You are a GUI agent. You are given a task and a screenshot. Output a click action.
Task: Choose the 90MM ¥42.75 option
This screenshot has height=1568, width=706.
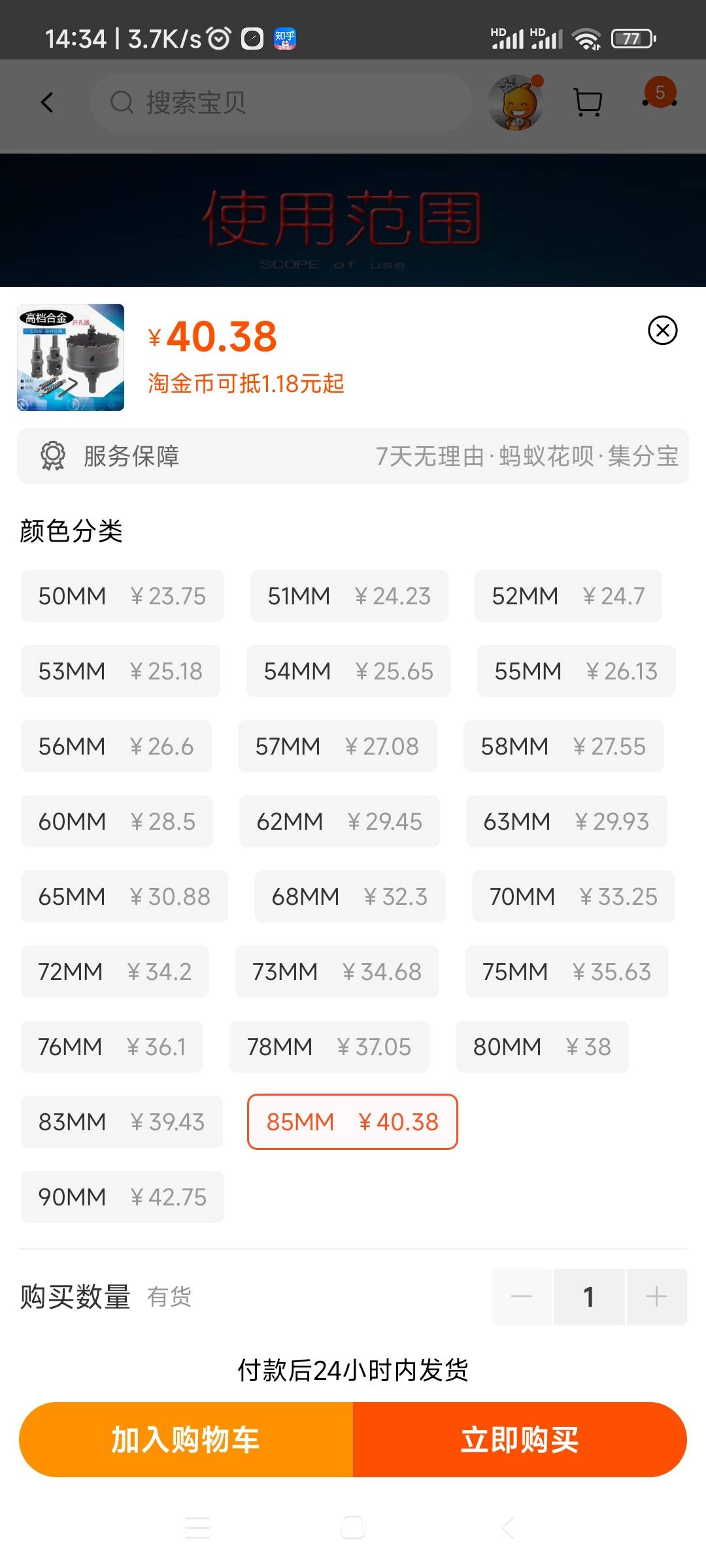point(122,1197)
